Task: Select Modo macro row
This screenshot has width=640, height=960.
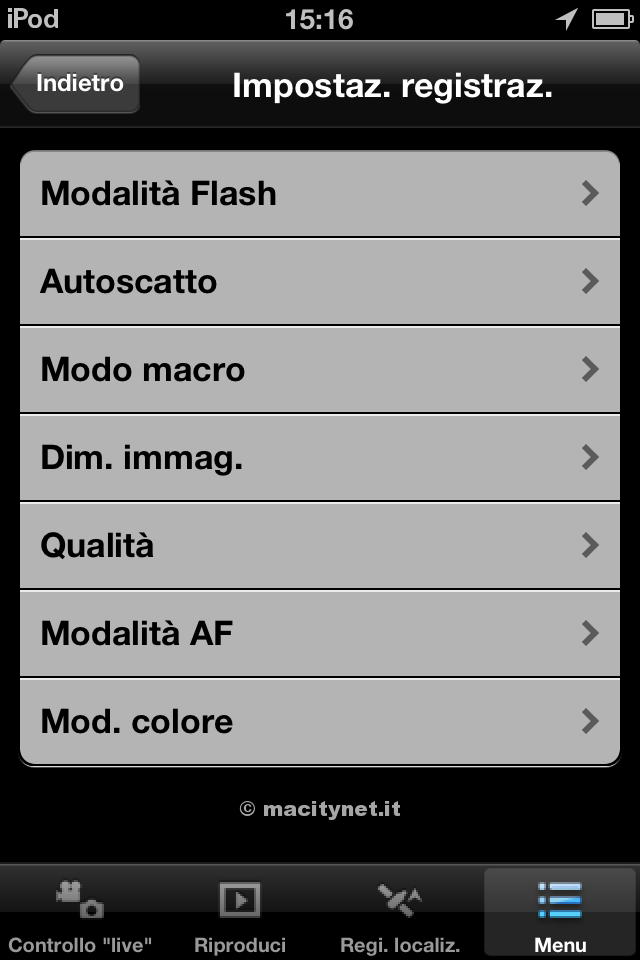Action: [320, 370]
